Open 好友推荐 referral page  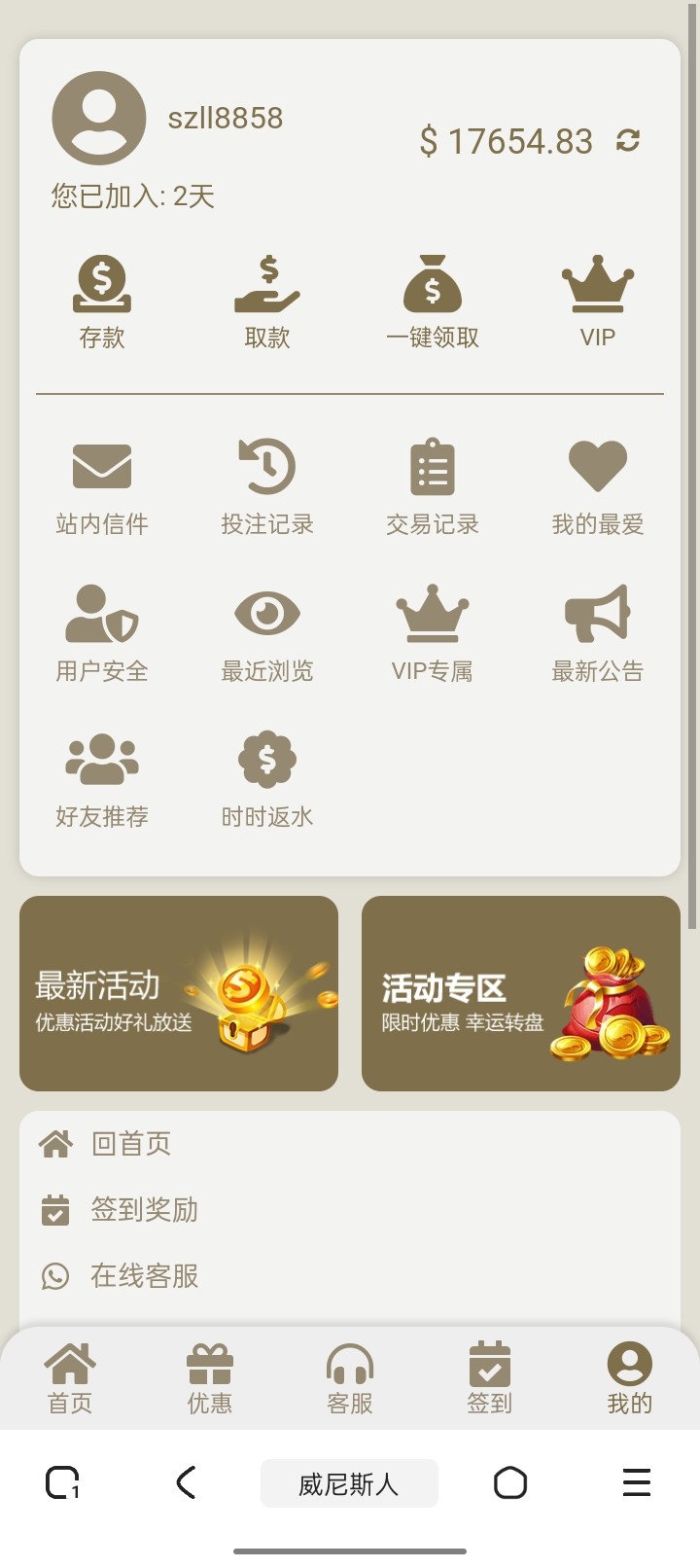click(102, 779)
